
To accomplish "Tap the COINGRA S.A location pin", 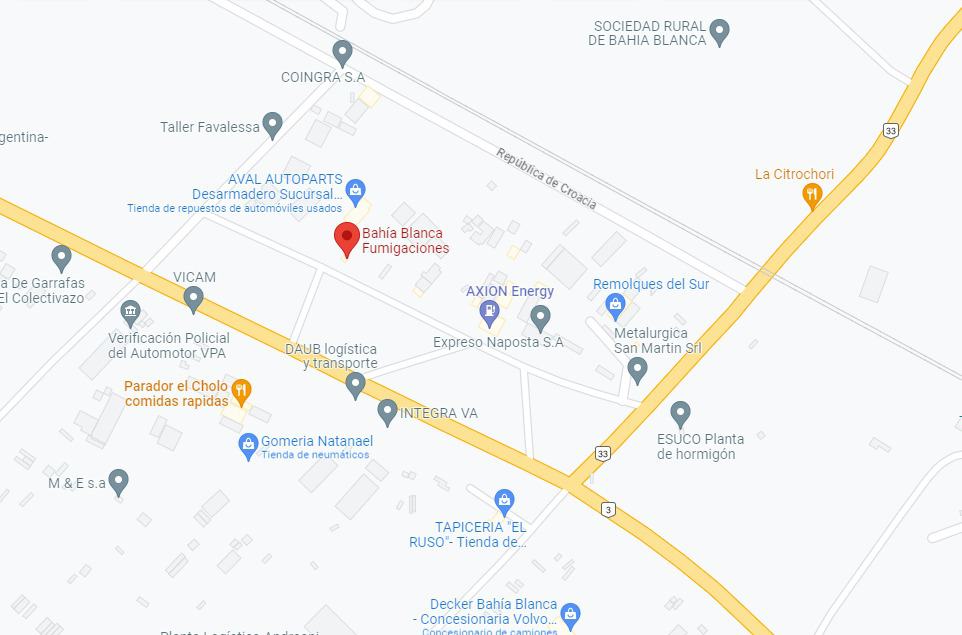I will point(343,52).
